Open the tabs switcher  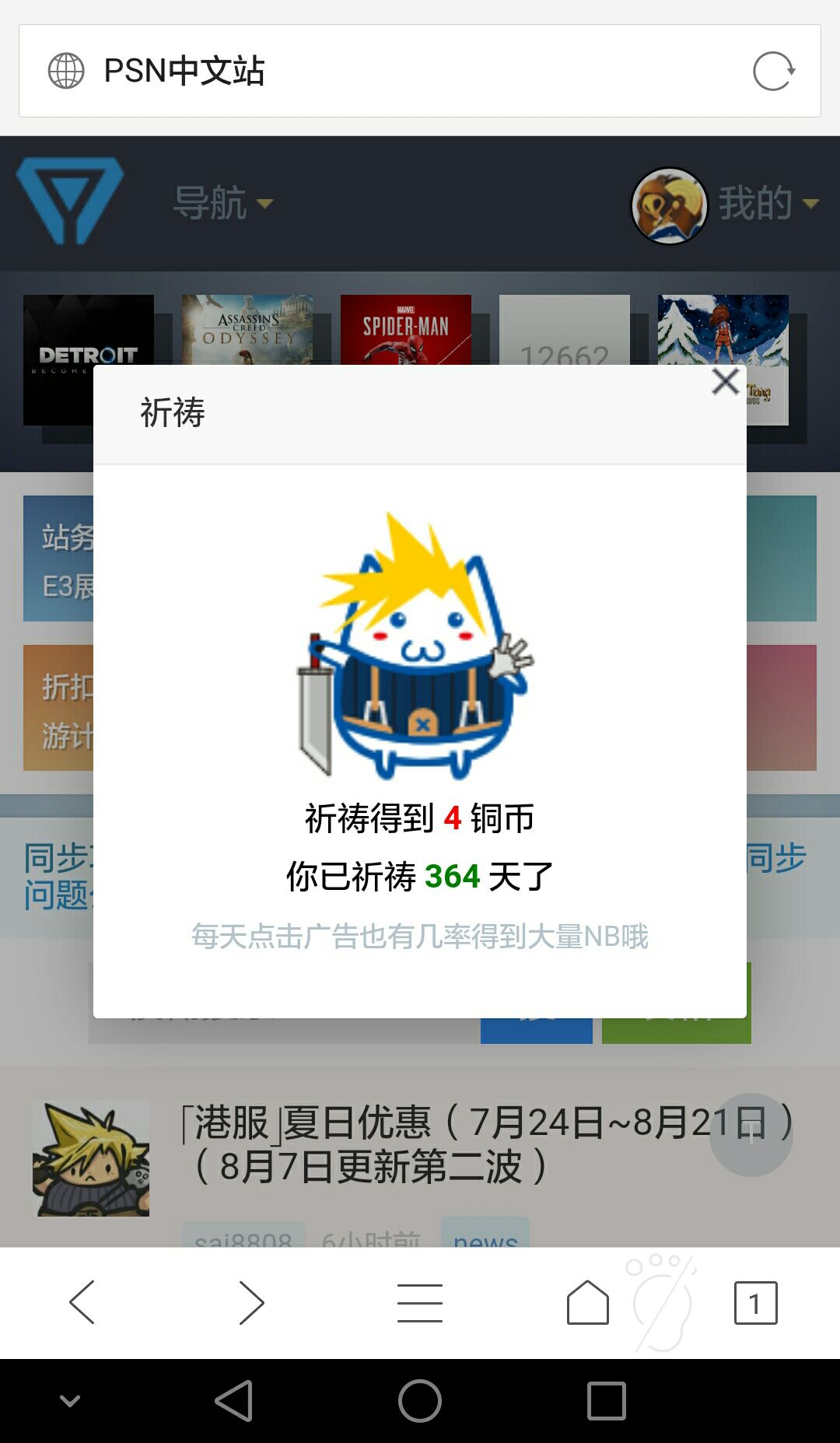point(756,1302)
